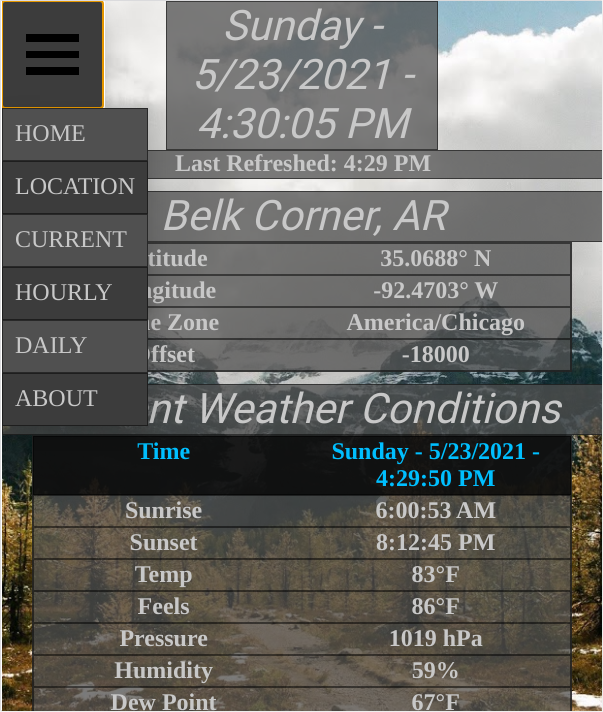Image resolution: width=603 pixels, height=712 pixels.
Task: Close the hamburger menu button
Action: click(x=52, y=54)
